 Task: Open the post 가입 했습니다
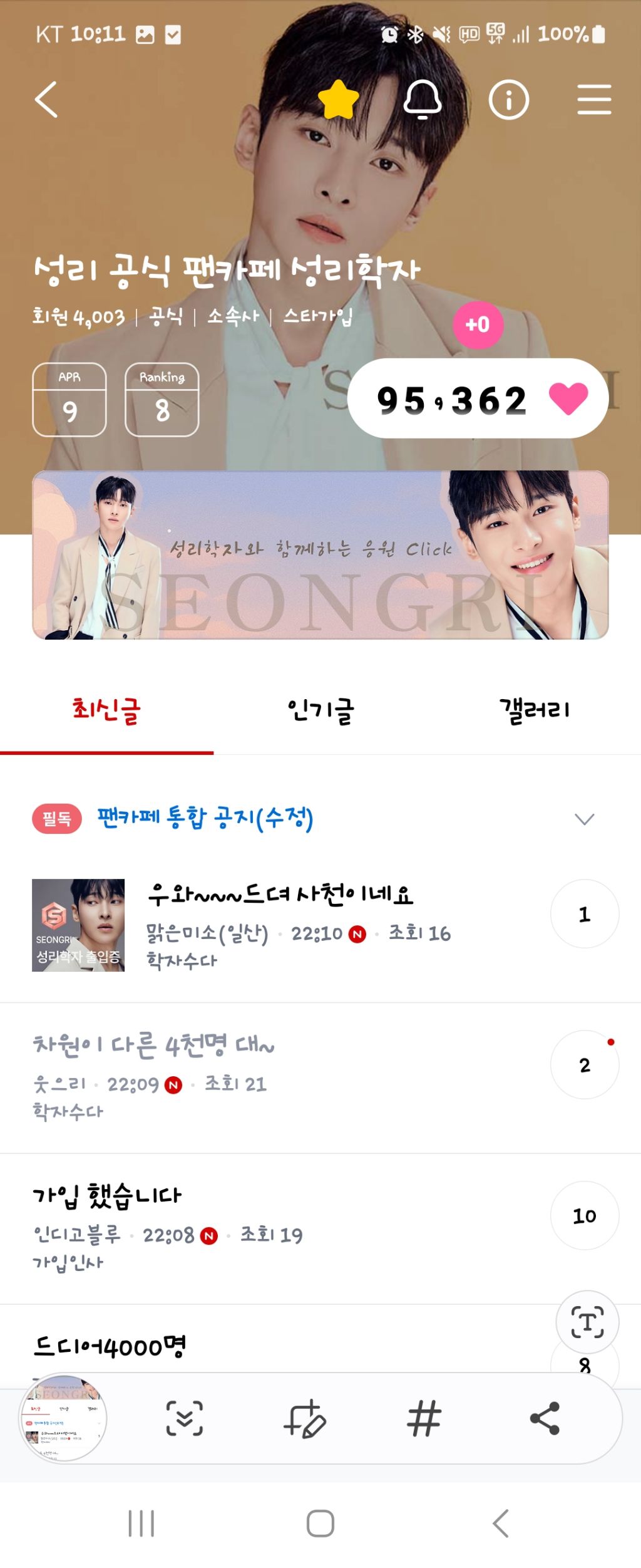point(107,1196)
